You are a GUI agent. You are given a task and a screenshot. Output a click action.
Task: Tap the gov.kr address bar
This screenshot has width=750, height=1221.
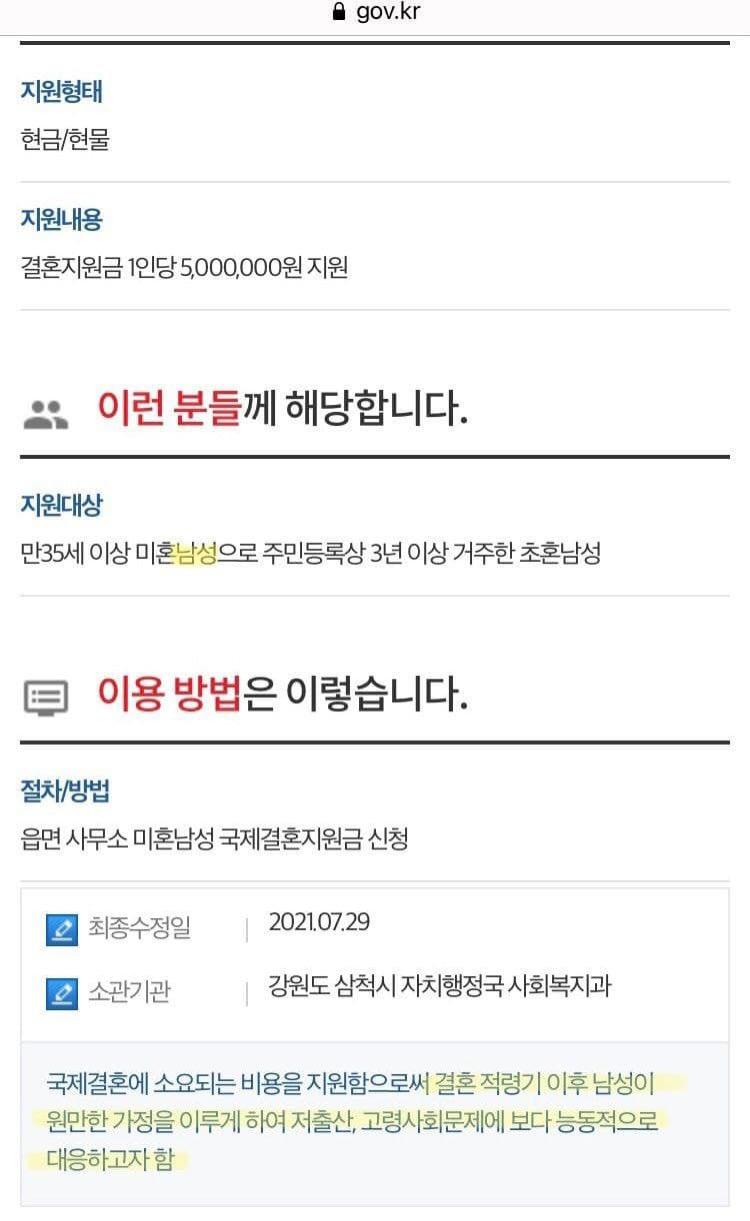coord(376,13)
